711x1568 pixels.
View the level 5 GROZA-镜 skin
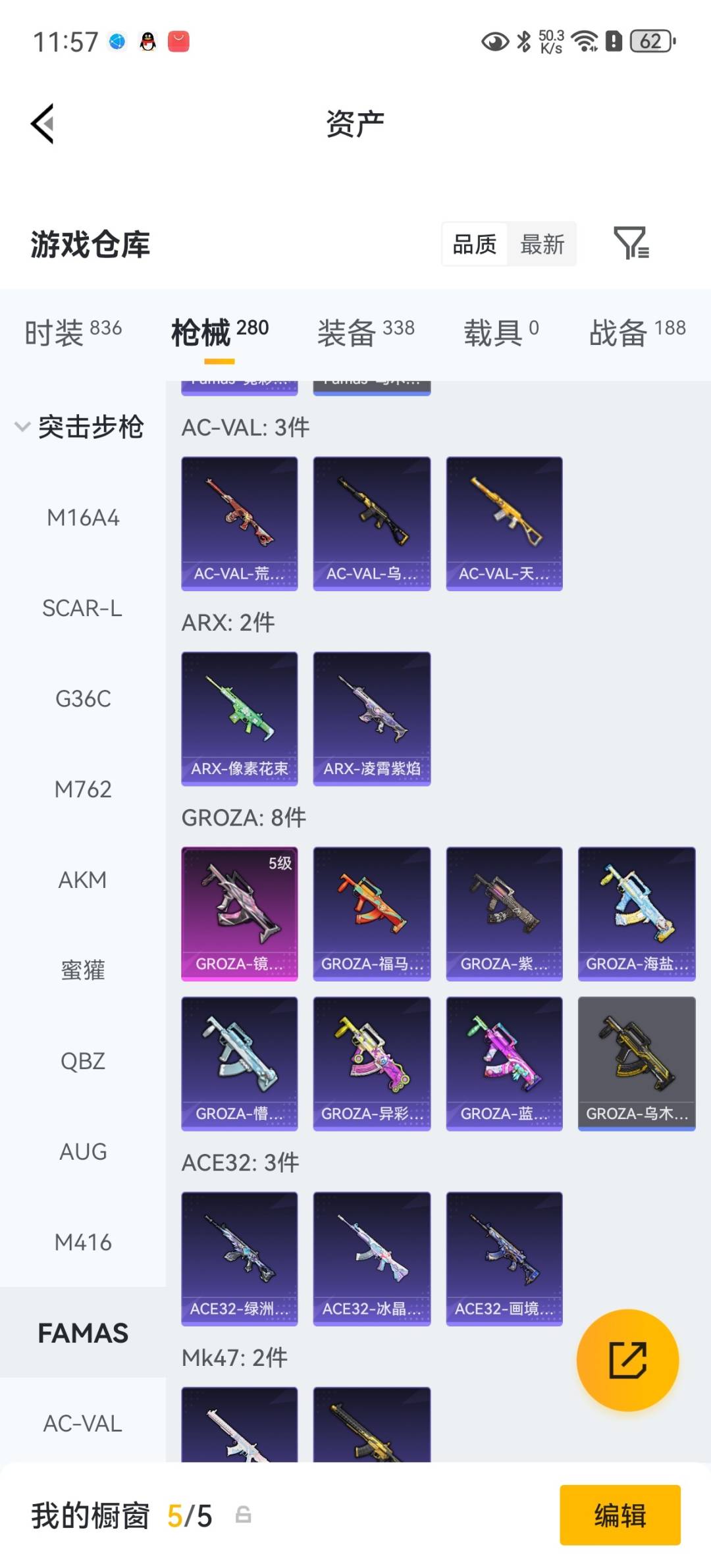[239, 912]
